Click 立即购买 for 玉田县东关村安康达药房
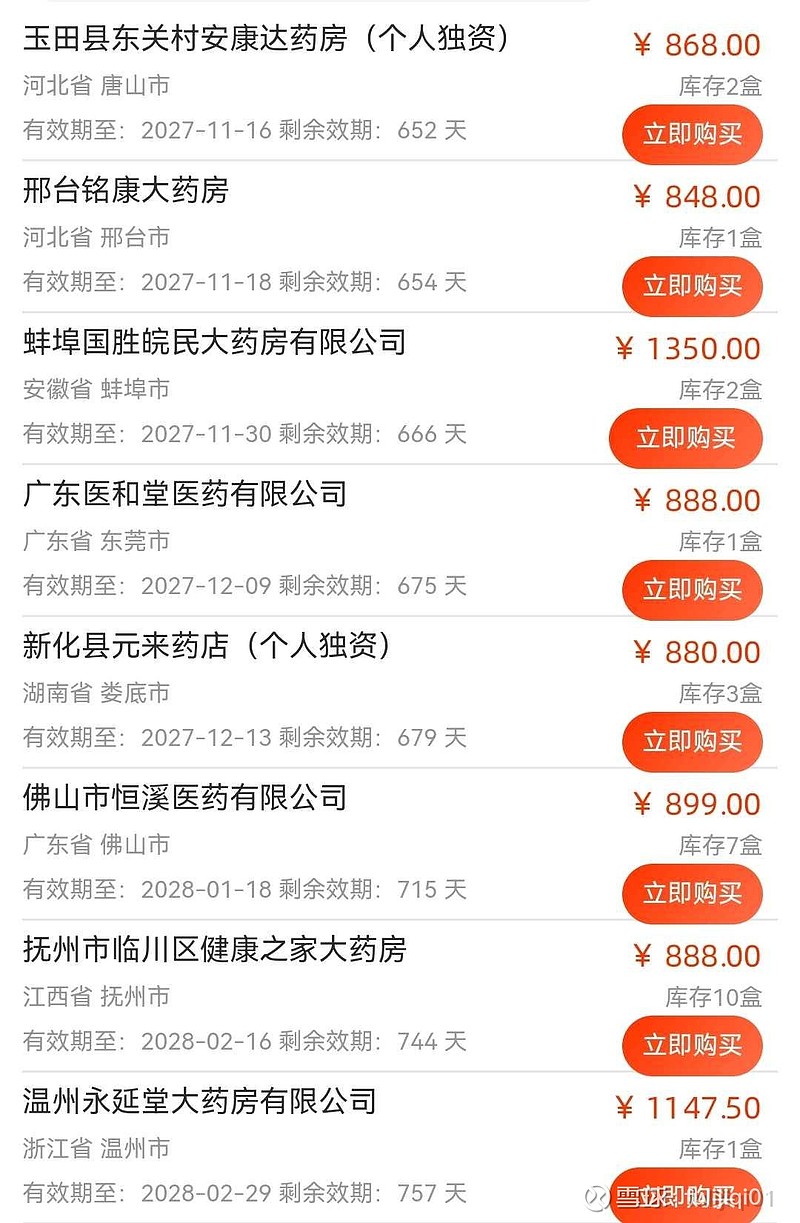Screen dimensions: 800x1223 coord(693,134)
